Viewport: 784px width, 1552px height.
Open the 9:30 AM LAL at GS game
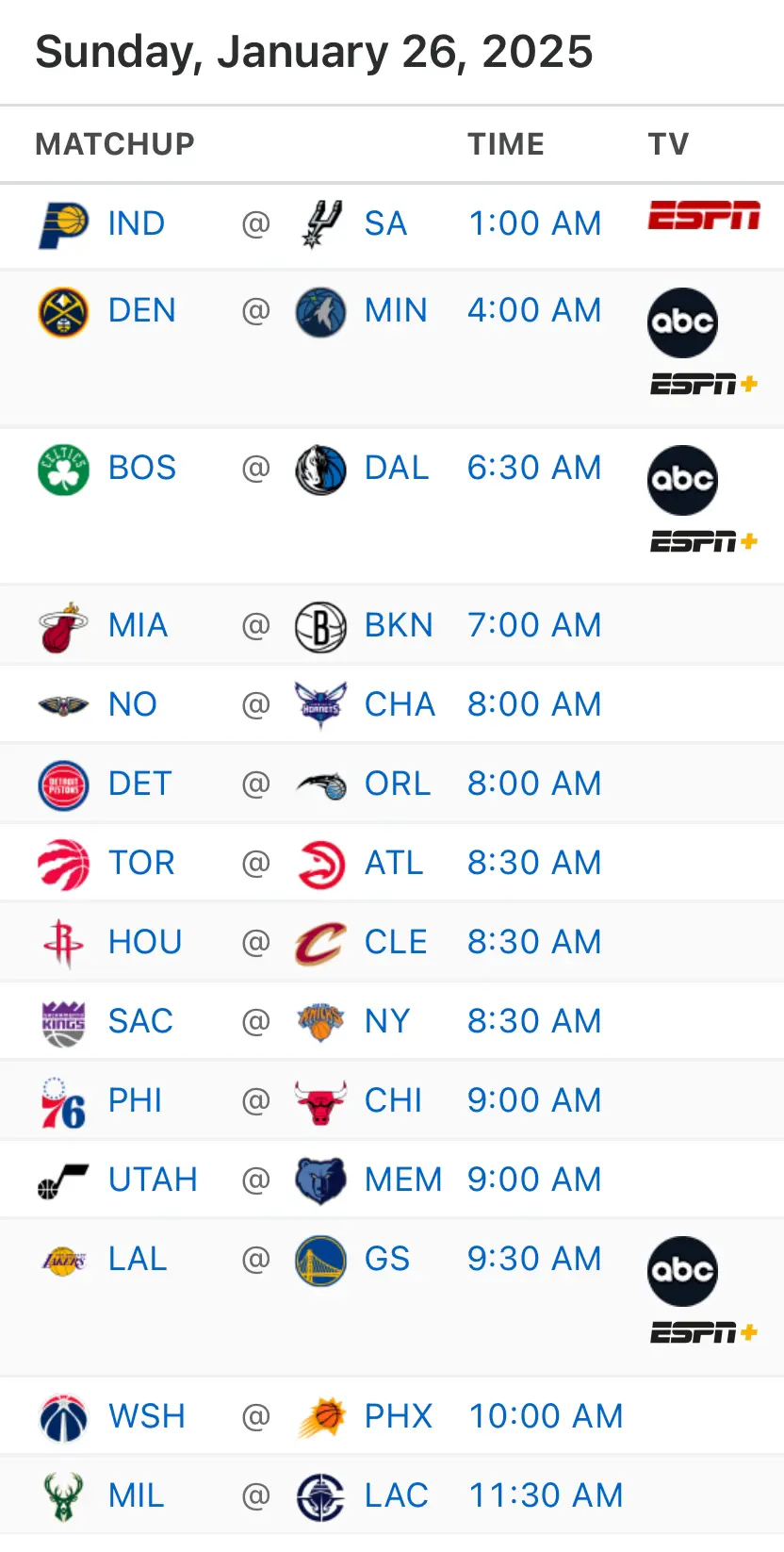coord(534,1260)
